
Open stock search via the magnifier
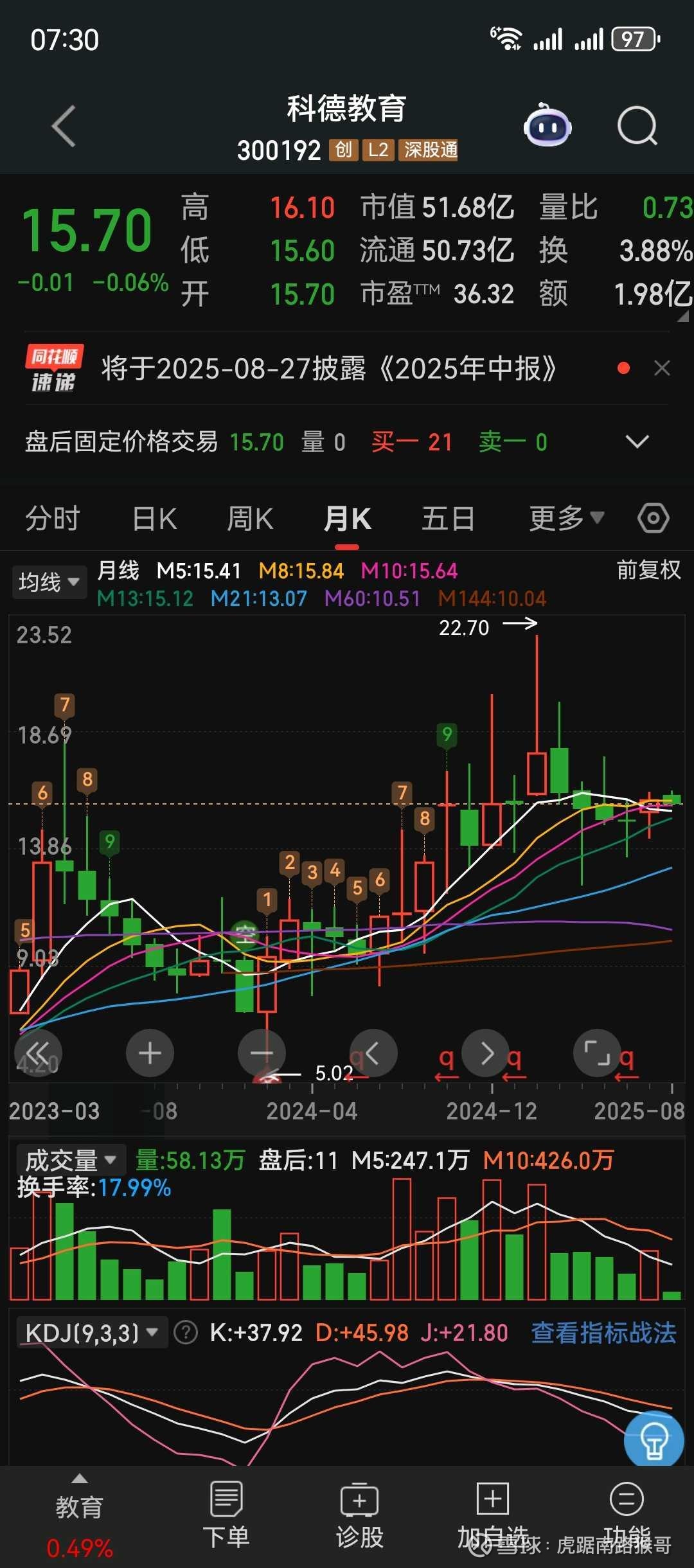point(637,126)
